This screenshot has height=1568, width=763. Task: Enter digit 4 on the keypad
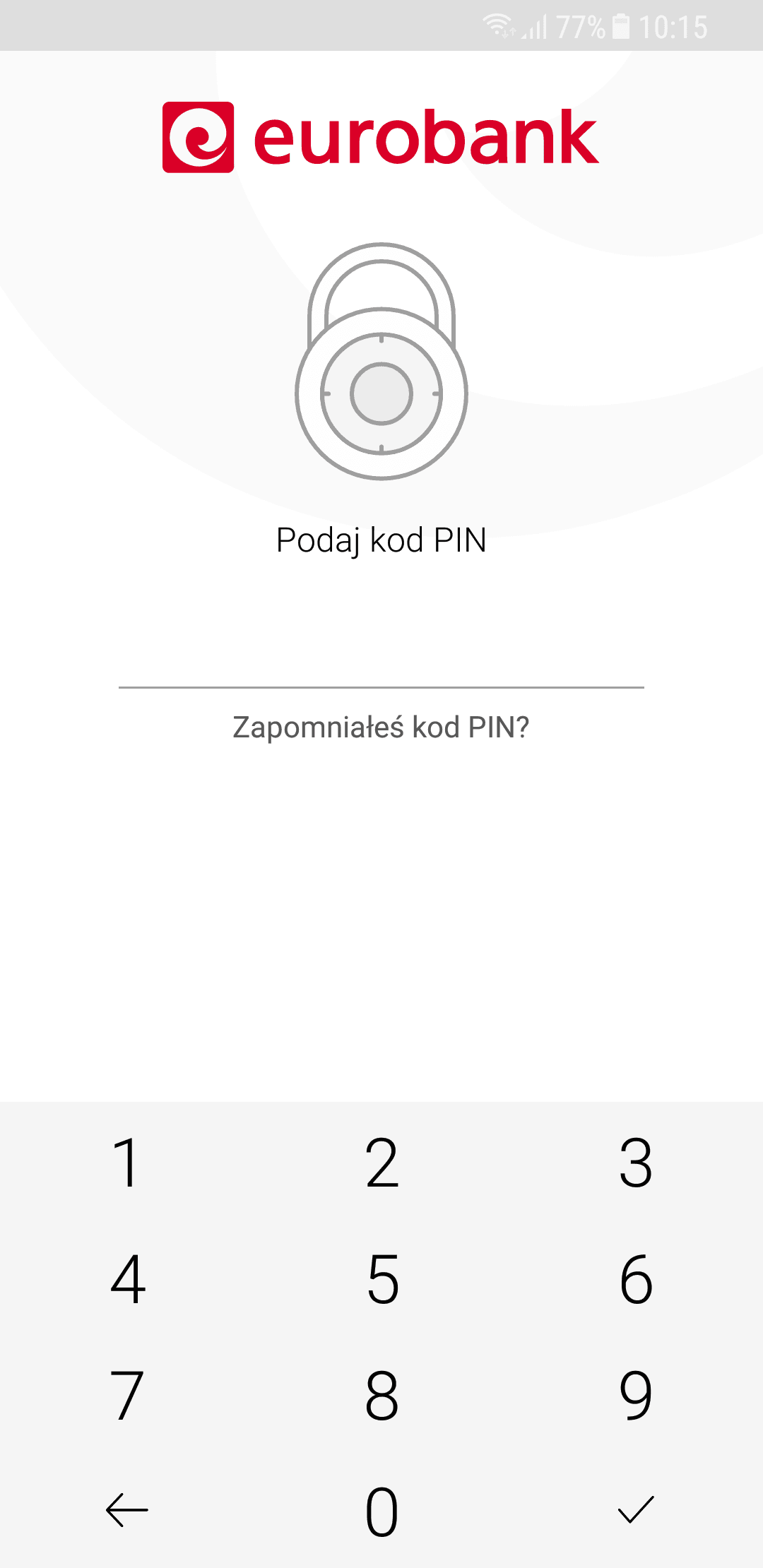[127, 1278]
